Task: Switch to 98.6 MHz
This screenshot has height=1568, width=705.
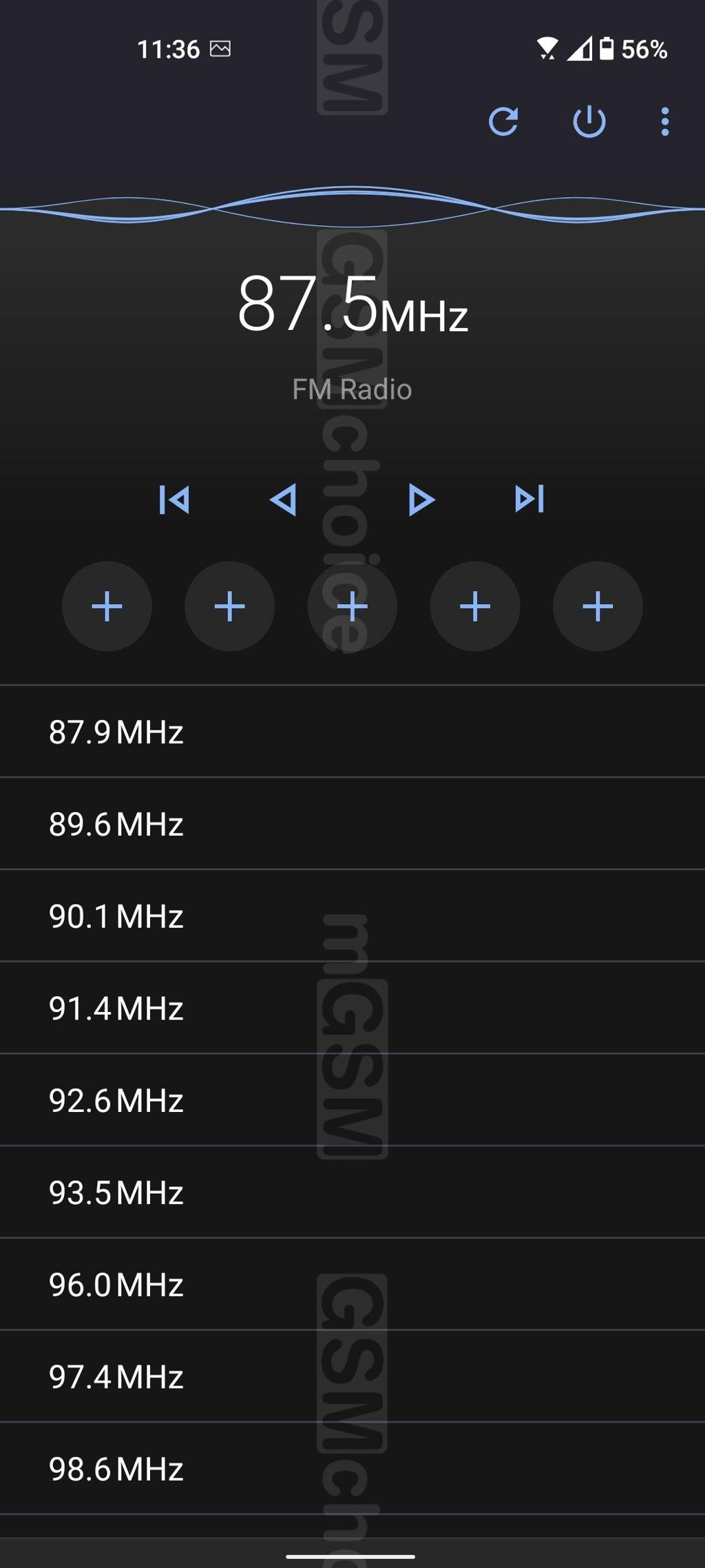Action: (x=352, y=1469)
